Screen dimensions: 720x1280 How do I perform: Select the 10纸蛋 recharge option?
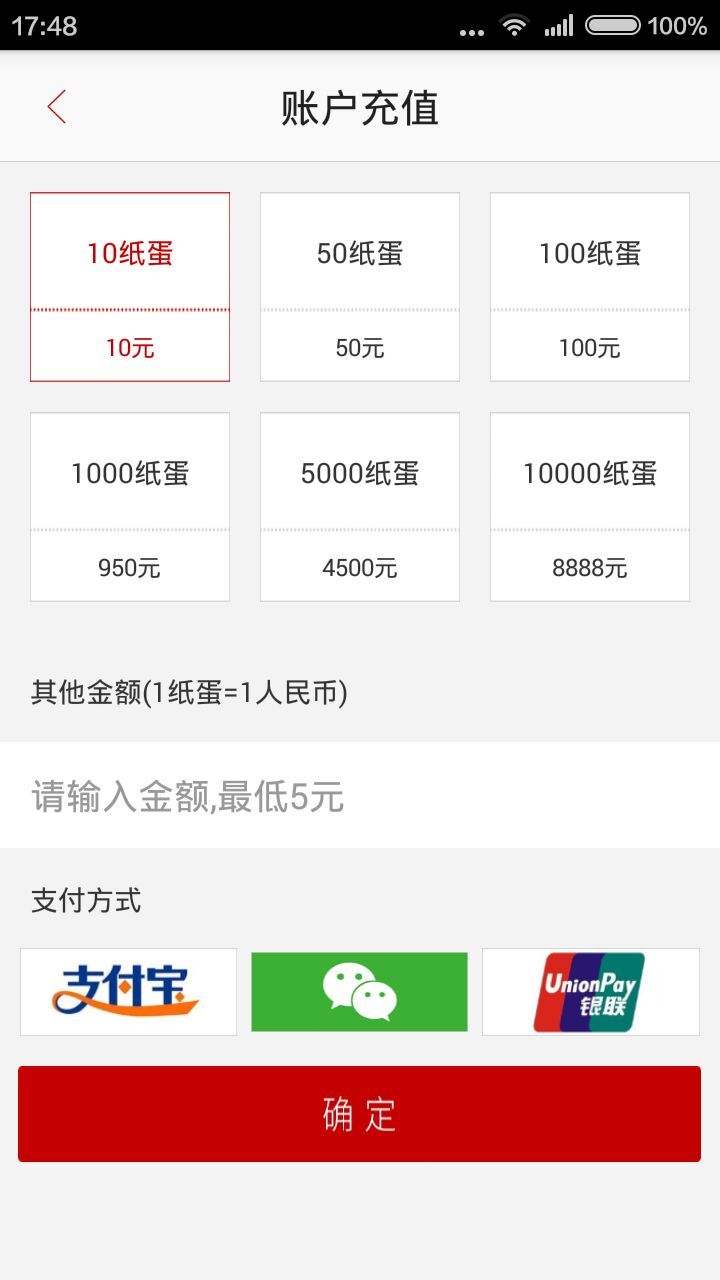[130, 287]
